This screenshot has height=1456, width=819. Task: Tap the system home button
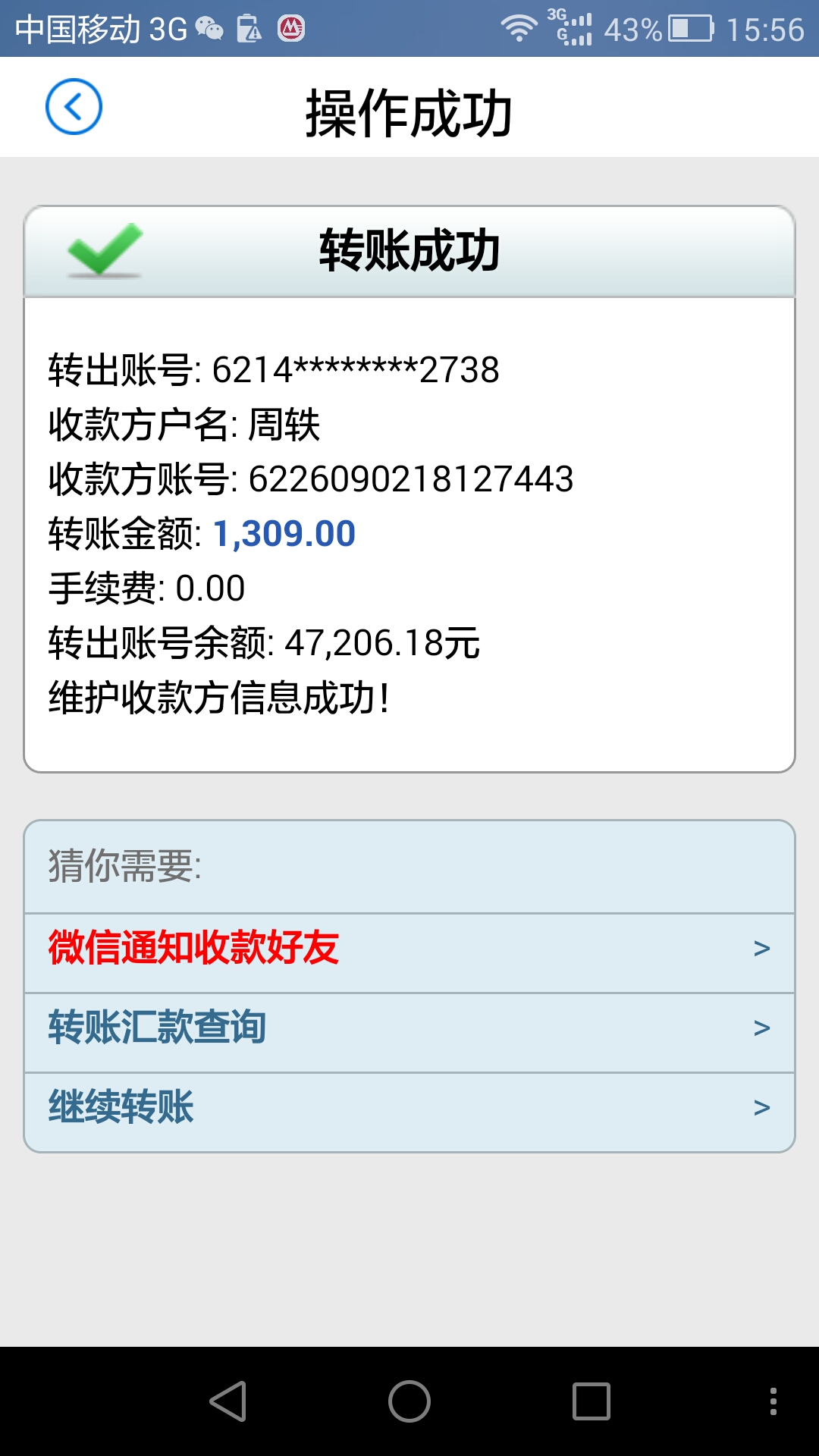point(409,1401)
